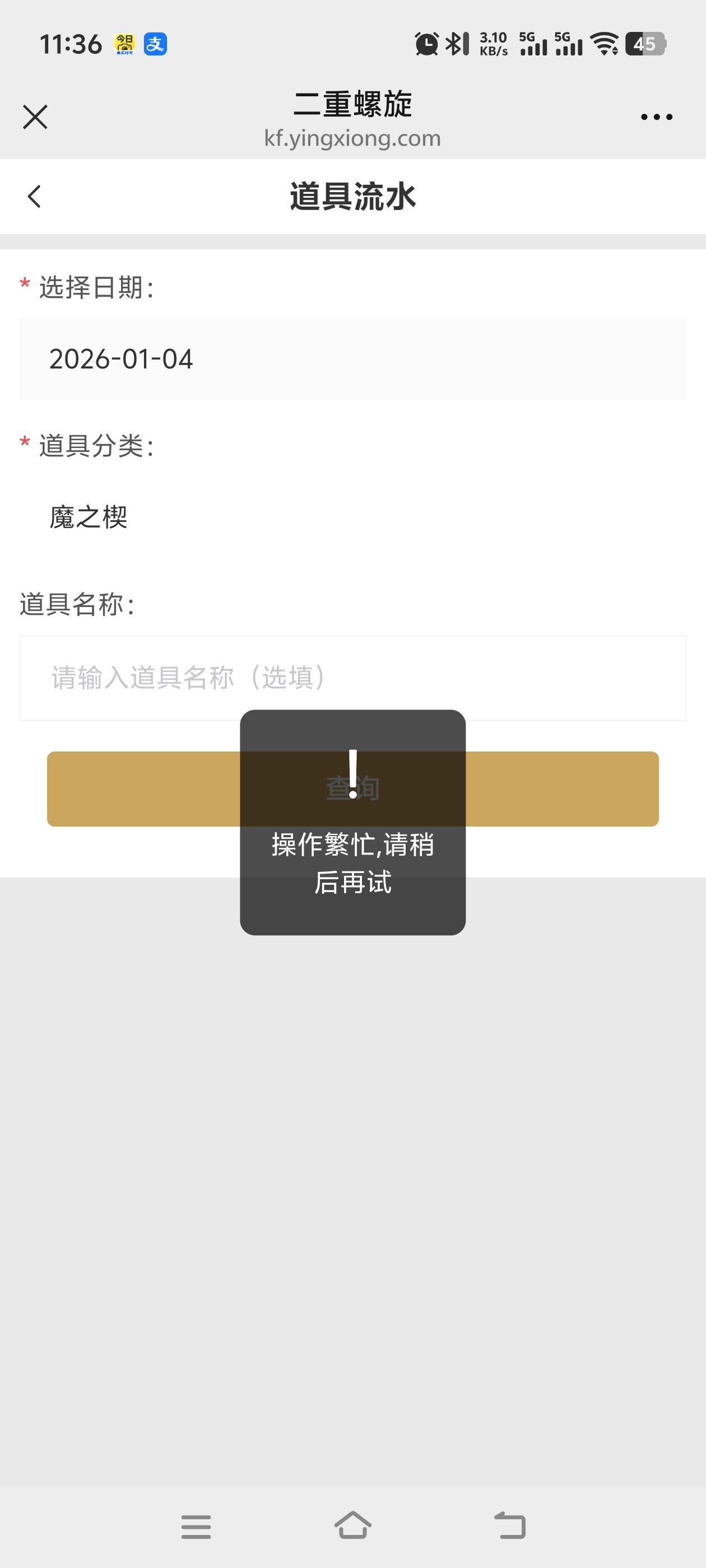Close the 二重螺旋 web page
Image resolution: width=706 pixels, height=1568 pixels.
click(x=35, y=117)
